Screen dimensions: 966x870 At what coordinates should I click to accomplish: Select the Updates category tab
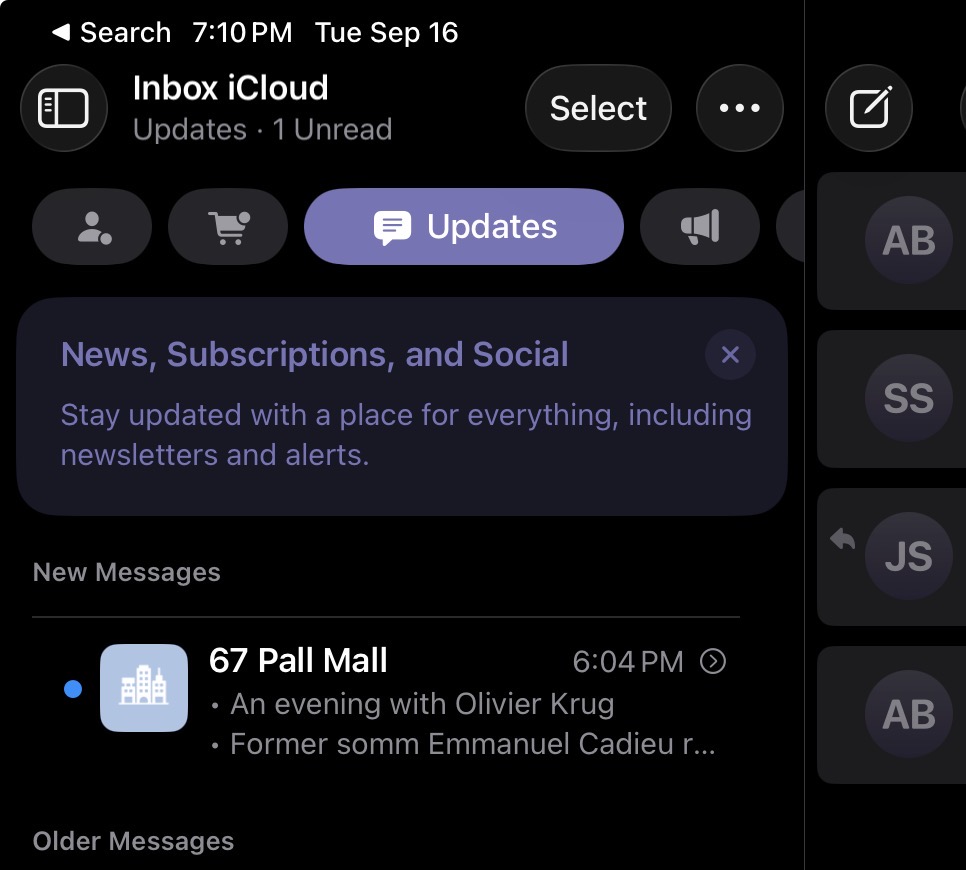(464, 227)
